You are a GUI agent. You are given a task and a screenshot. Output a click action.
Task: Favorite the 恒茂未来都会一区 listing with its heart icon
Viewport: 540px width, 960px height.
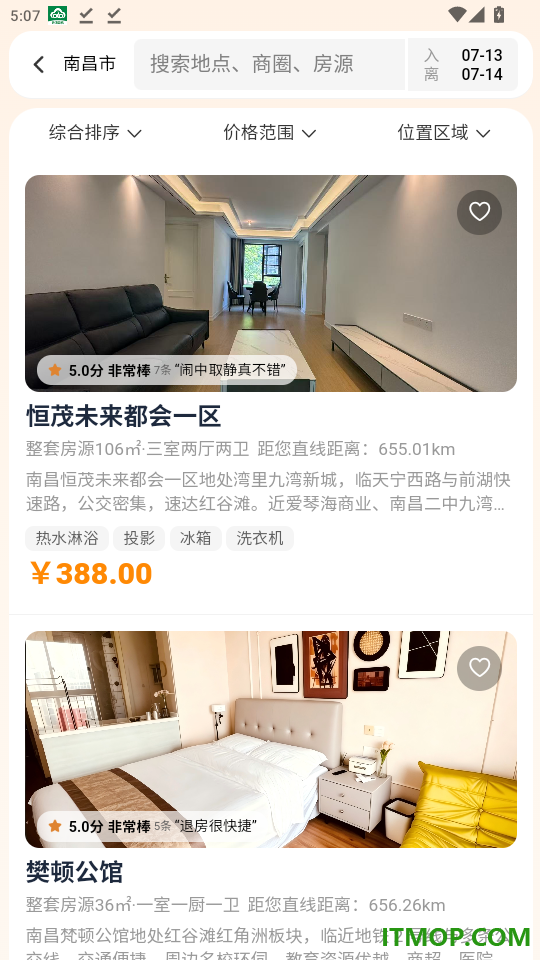coord(479,212)
